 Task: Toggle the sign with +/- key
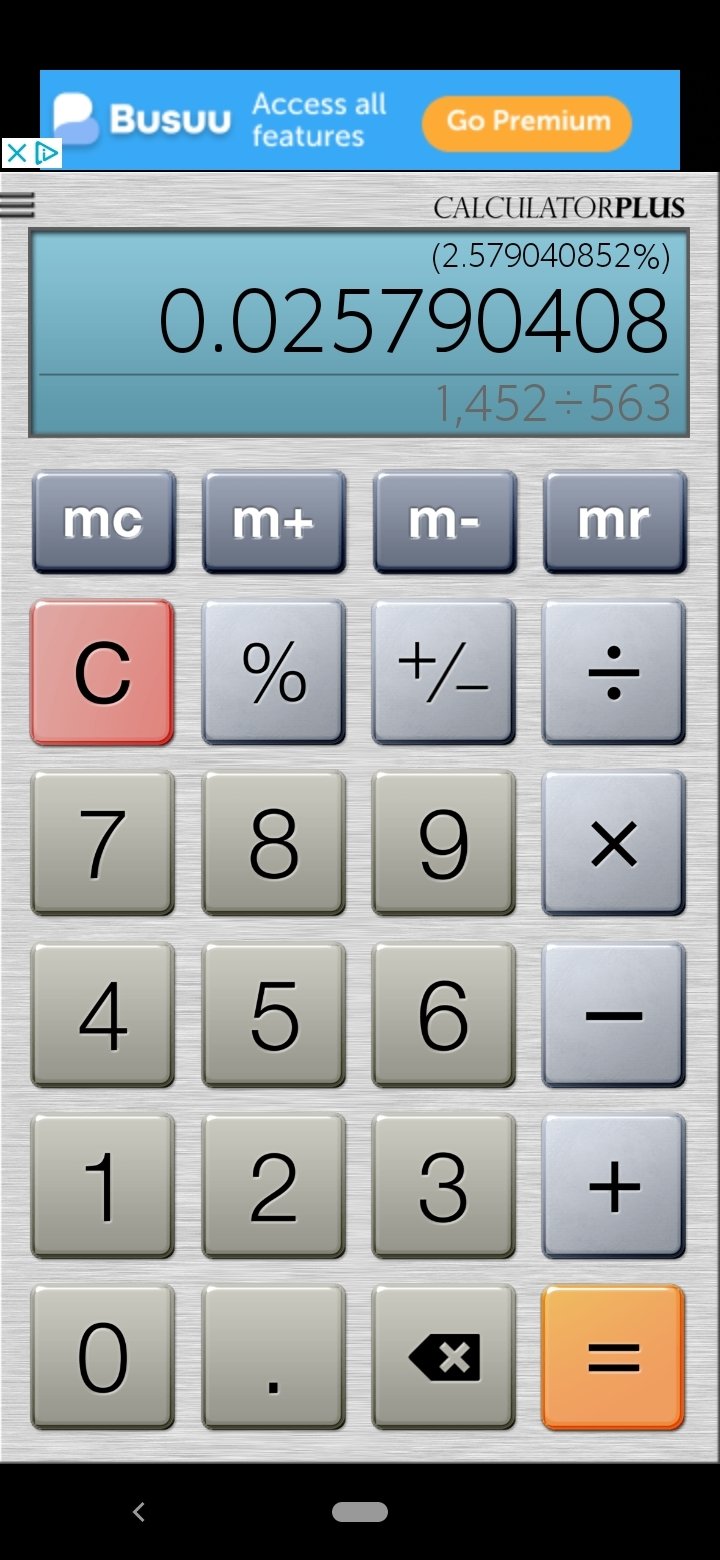tap(443, 672)
